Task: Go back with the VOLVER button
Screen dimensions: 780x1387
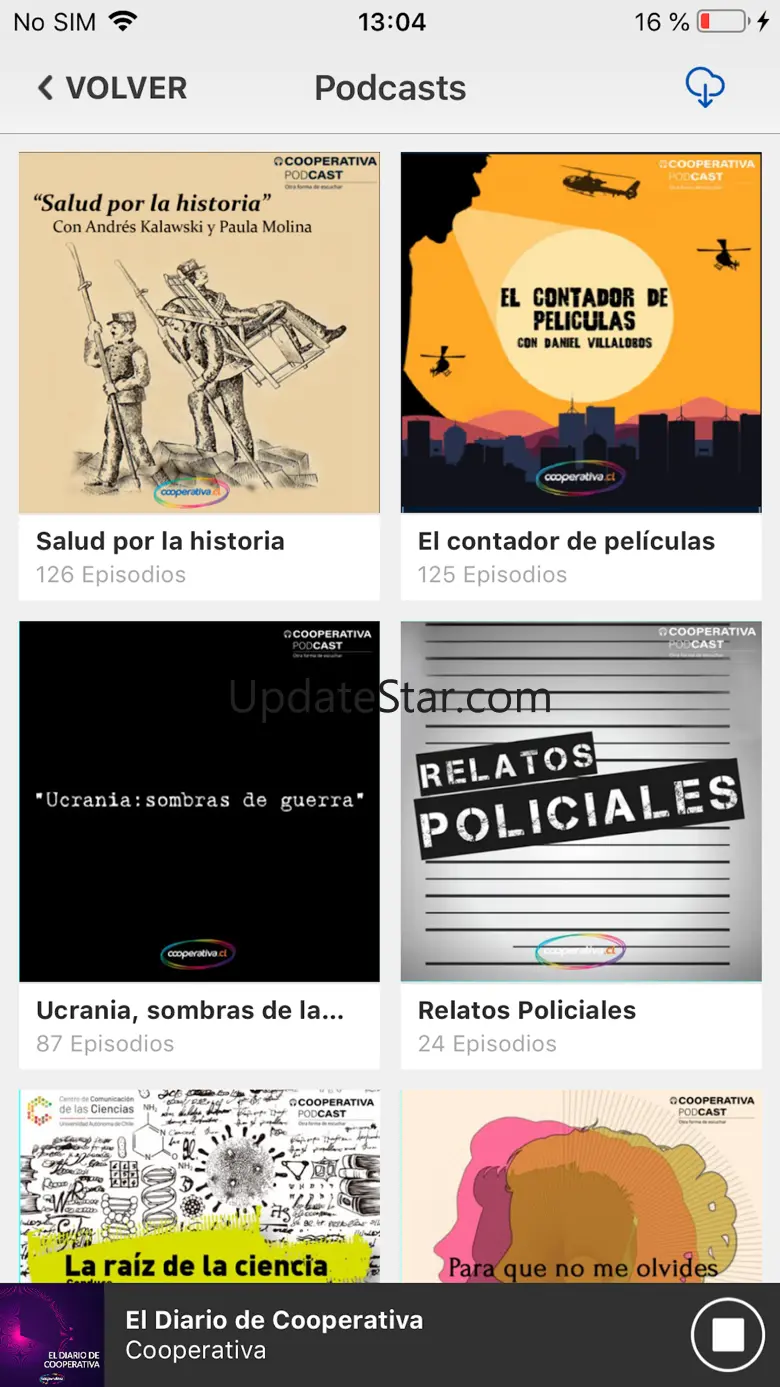Action: tap(112, 88)
